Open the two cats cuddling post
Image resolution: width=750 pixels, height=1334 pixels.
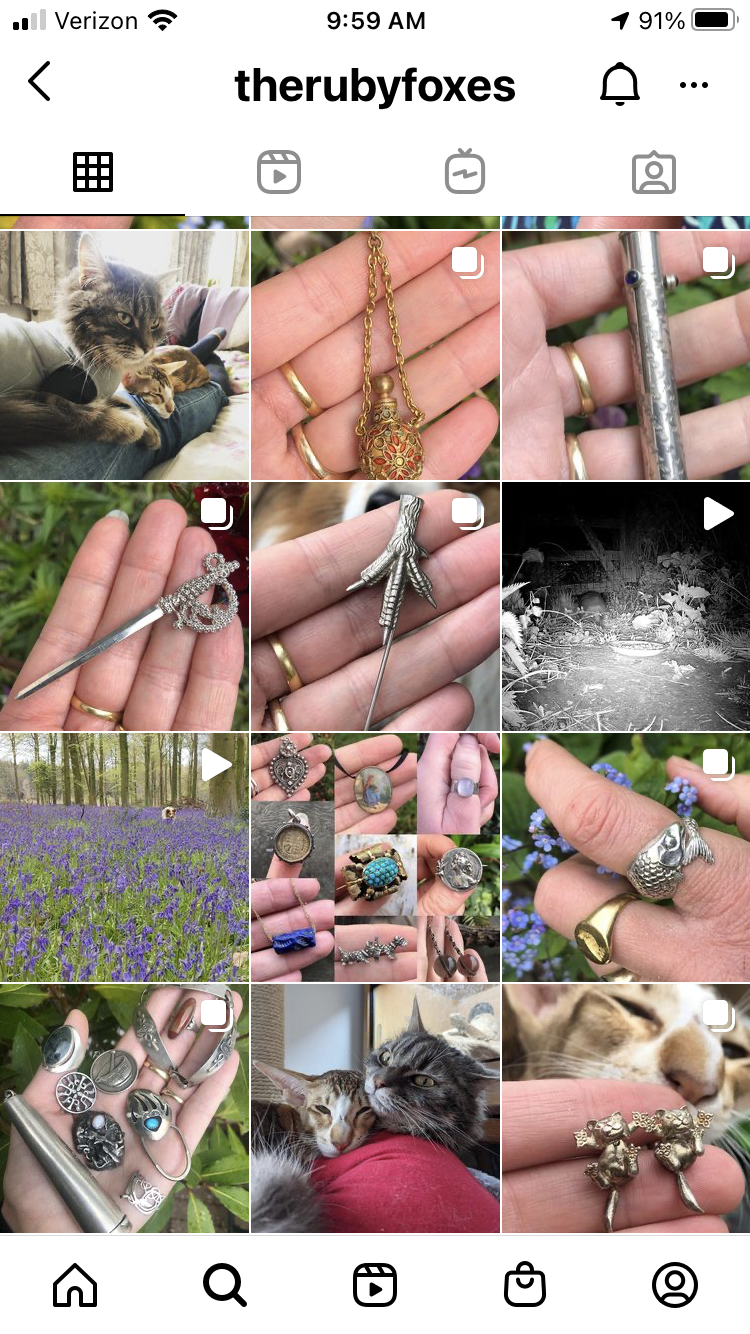click(x=375, y=1108)
